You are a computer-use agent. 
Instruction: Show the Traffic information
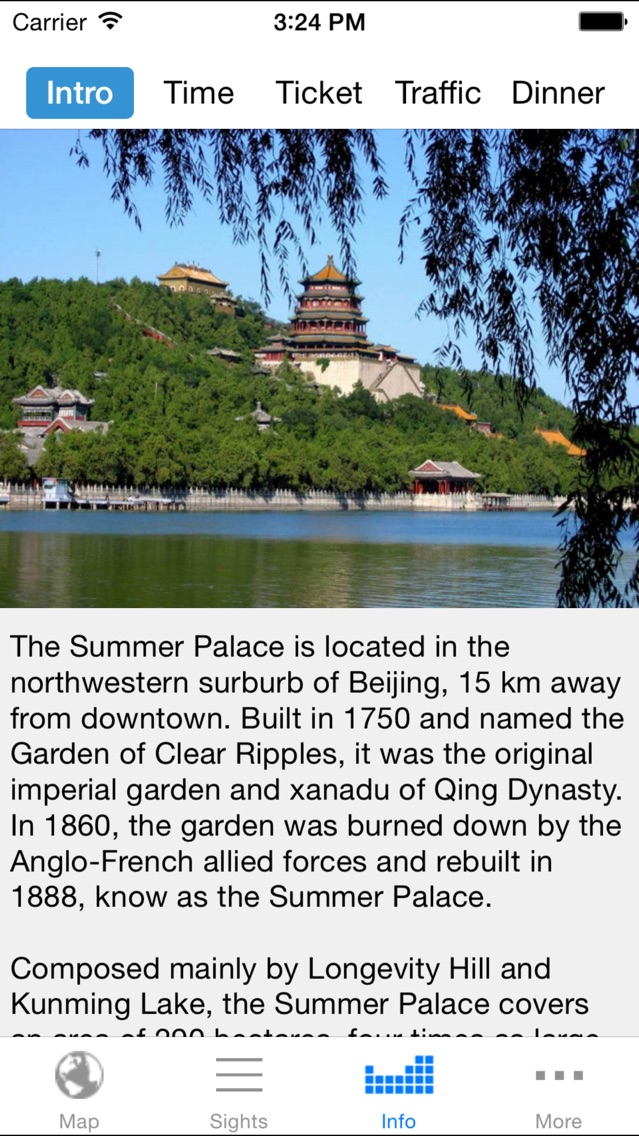point(438,93)
